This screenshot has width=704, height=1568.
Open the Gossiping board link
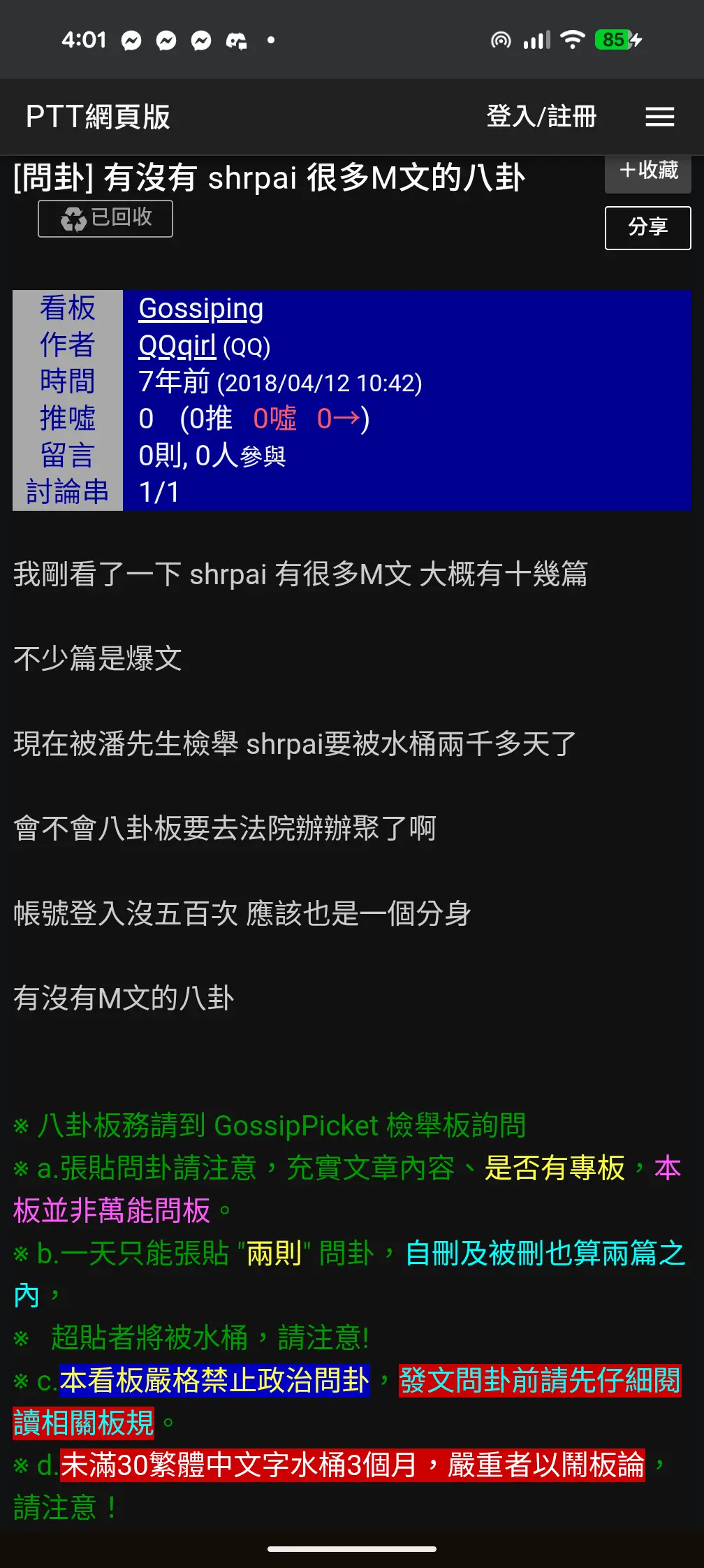(200, 309)
